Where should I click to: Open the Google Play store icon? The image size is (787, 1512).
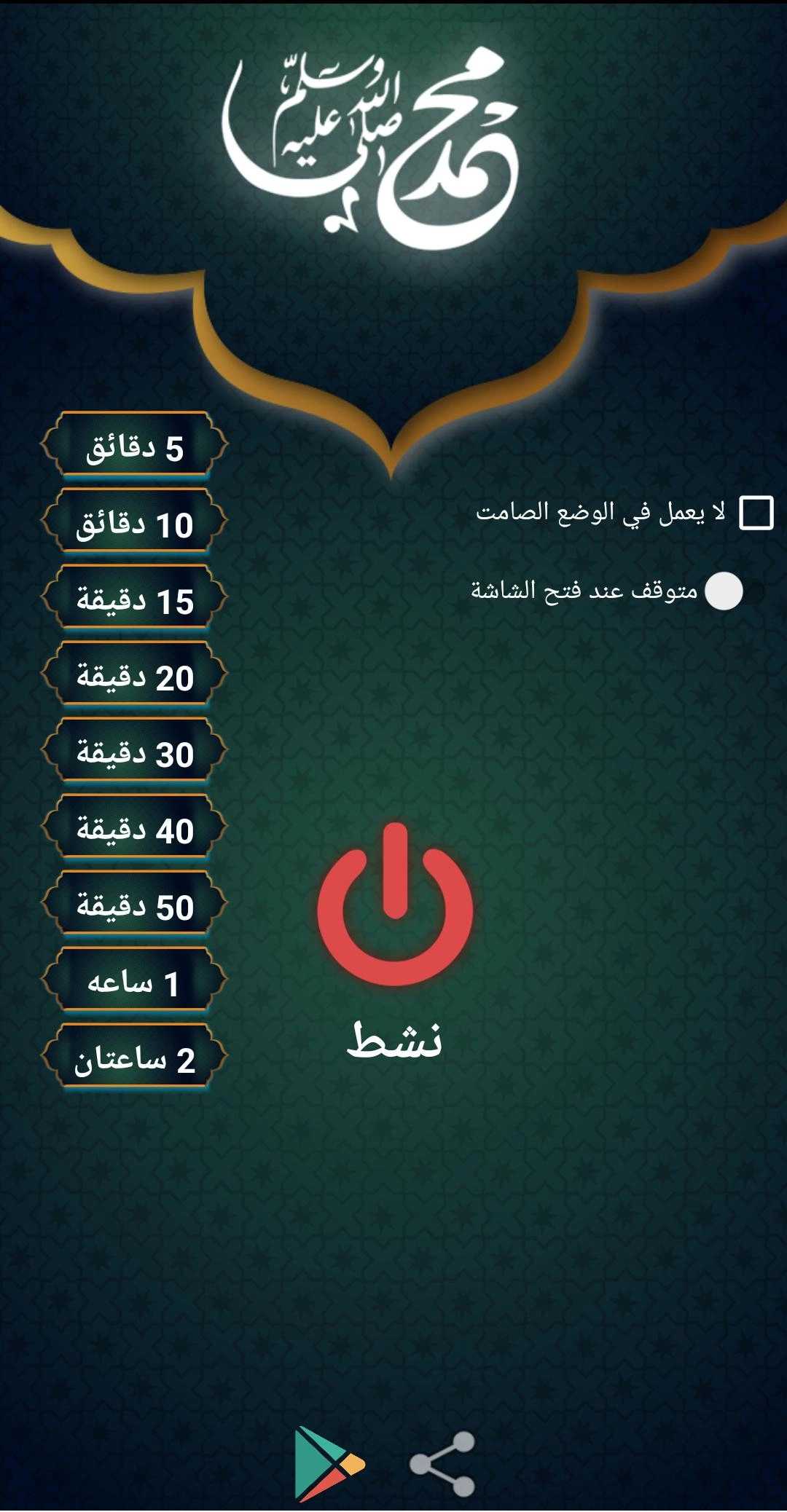[326, 1463]
